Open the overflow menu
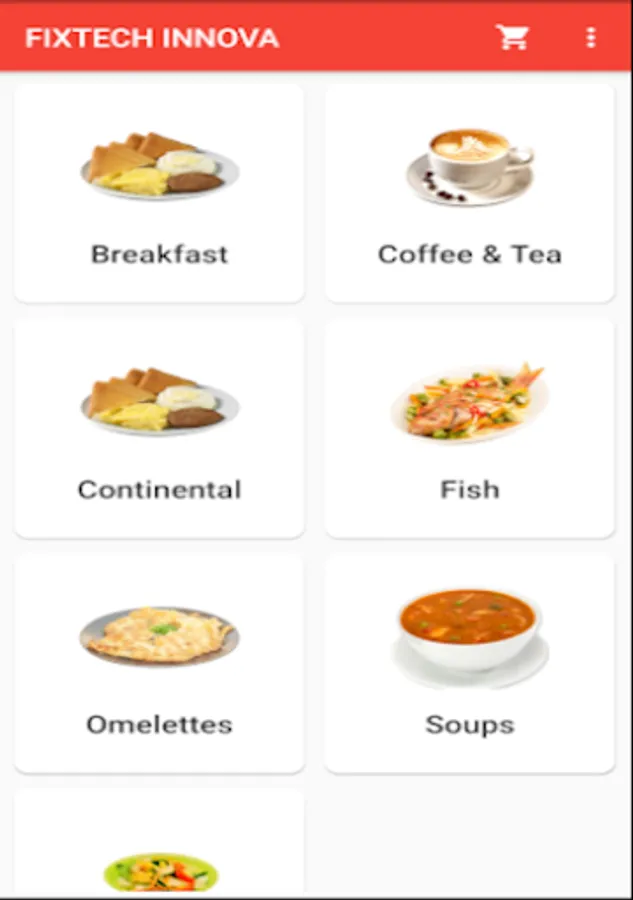633x900 pixels. click(591, 38)
